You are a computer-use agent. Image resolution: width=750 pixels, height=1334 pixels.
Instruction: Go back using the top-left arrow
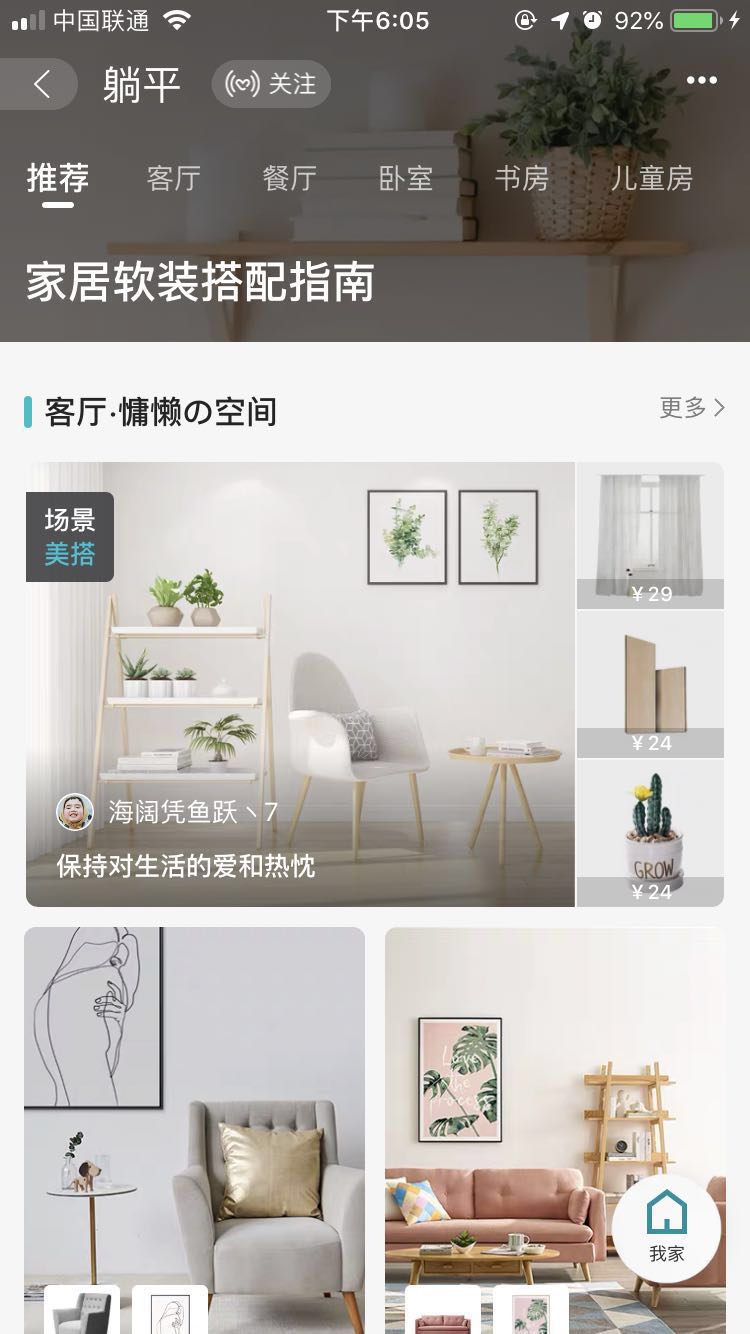(x=40, y=84)
